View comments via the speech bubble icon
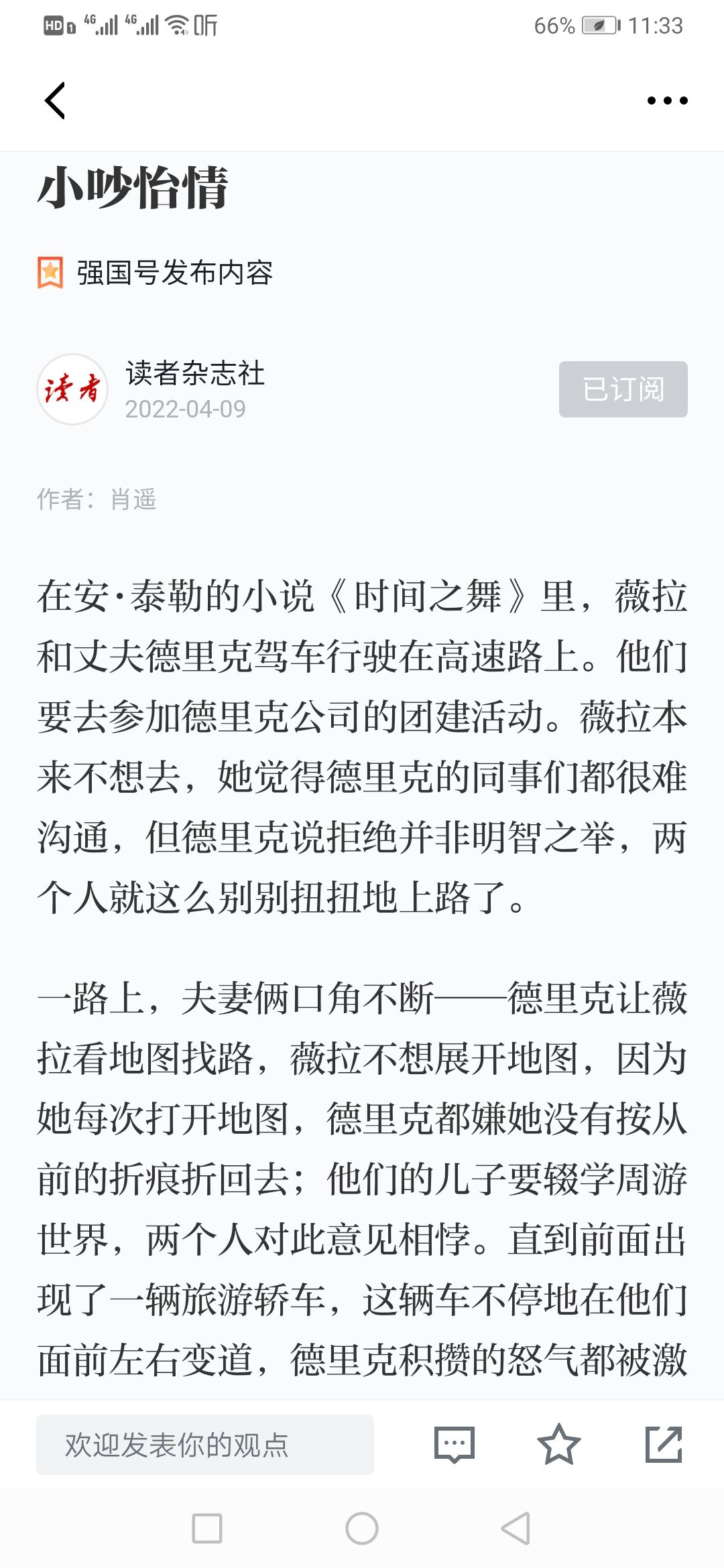Image resolution: width=724 pixels, height=1568 pixels. click(455, 1445)
